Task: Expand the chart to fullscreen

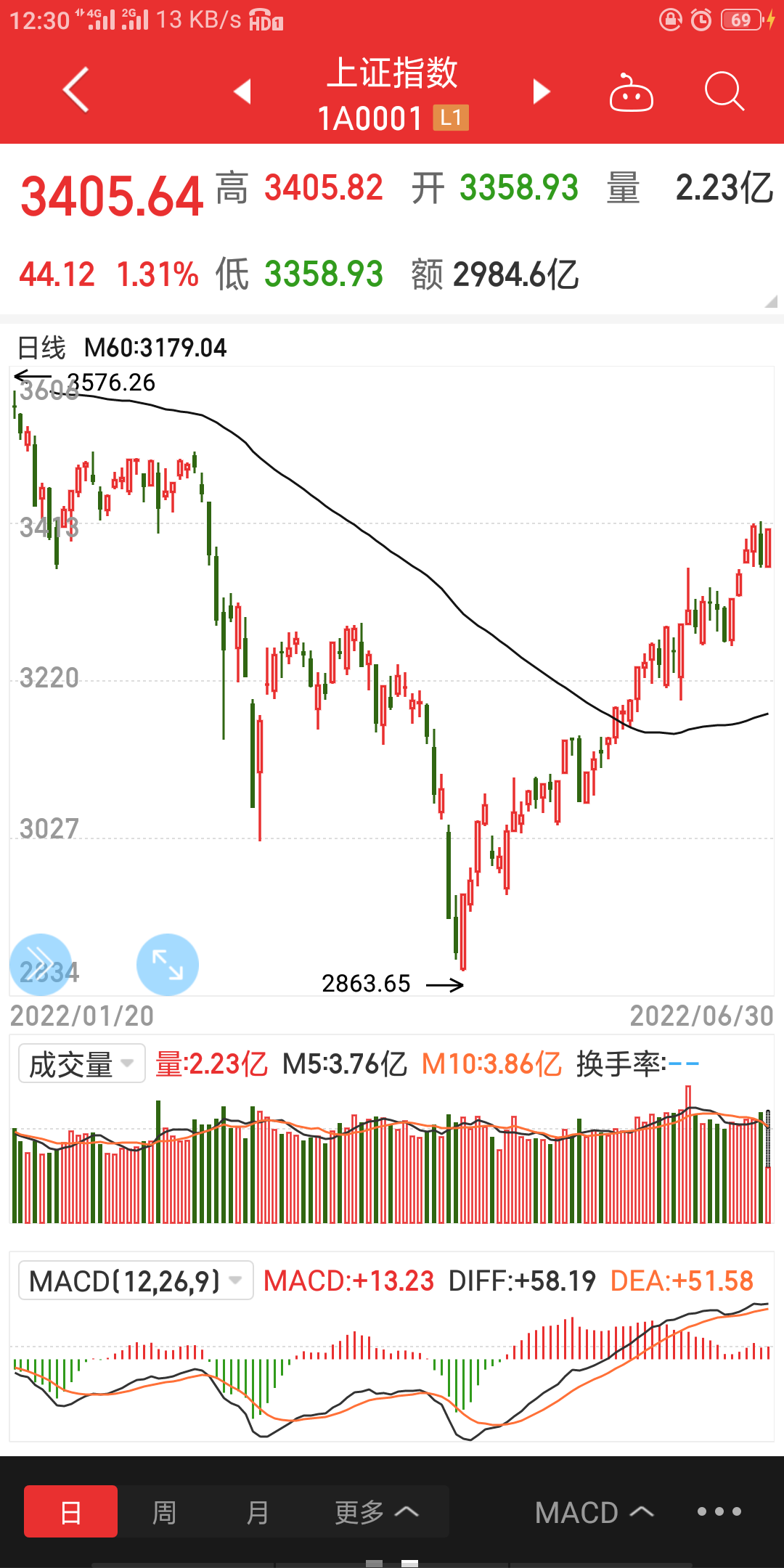Action: pos(168,964)
